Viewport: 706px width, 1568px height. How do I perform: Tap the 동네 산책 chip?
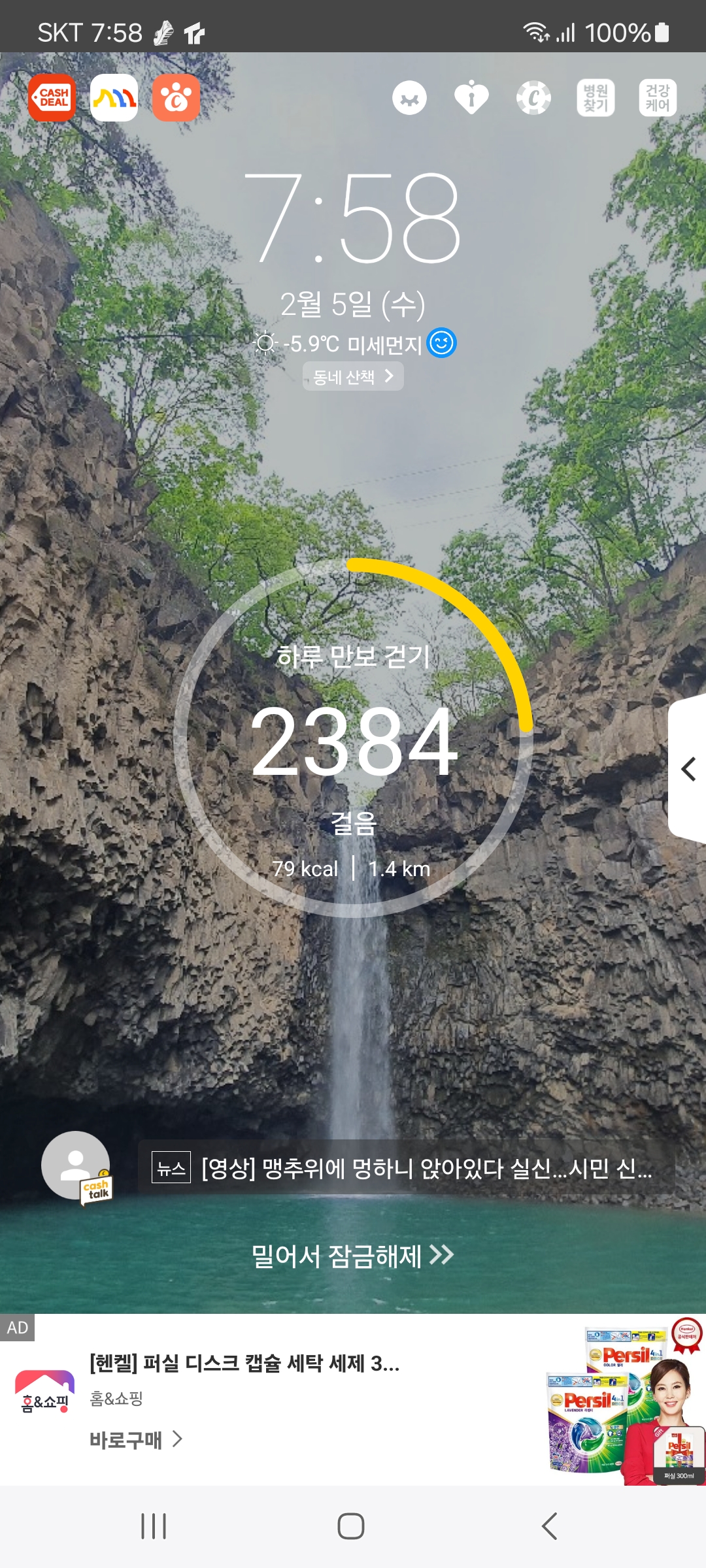tap(353, 376)
